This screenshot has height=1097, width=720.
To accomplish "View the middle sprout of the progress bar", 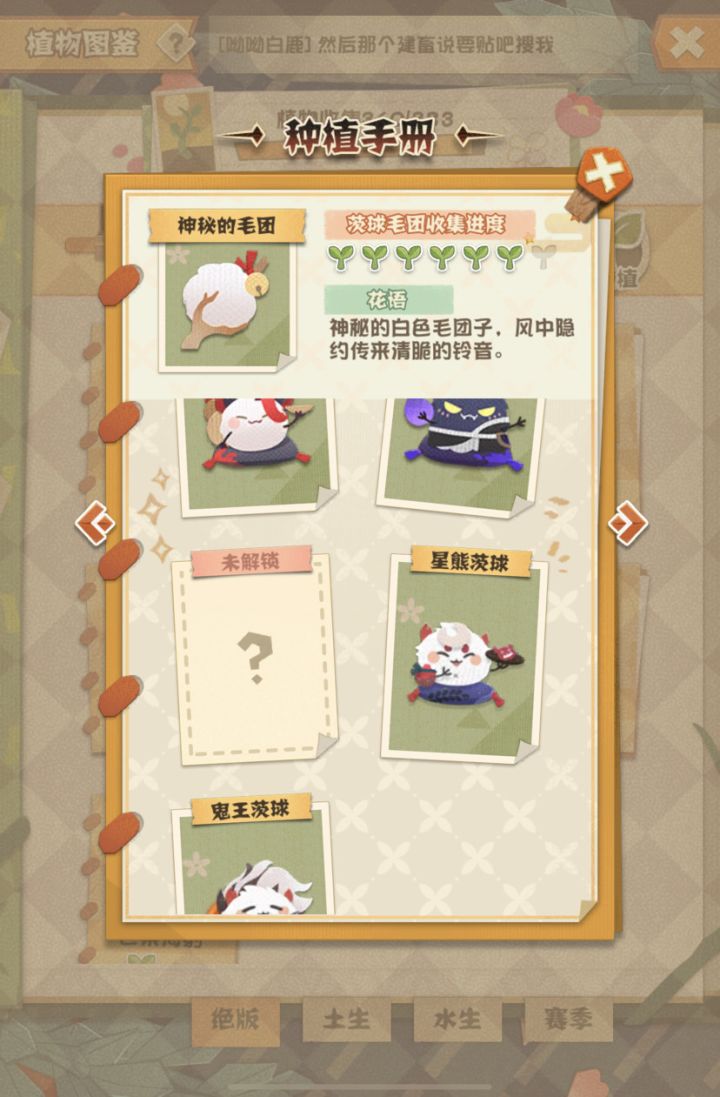I will pos(440,257).
